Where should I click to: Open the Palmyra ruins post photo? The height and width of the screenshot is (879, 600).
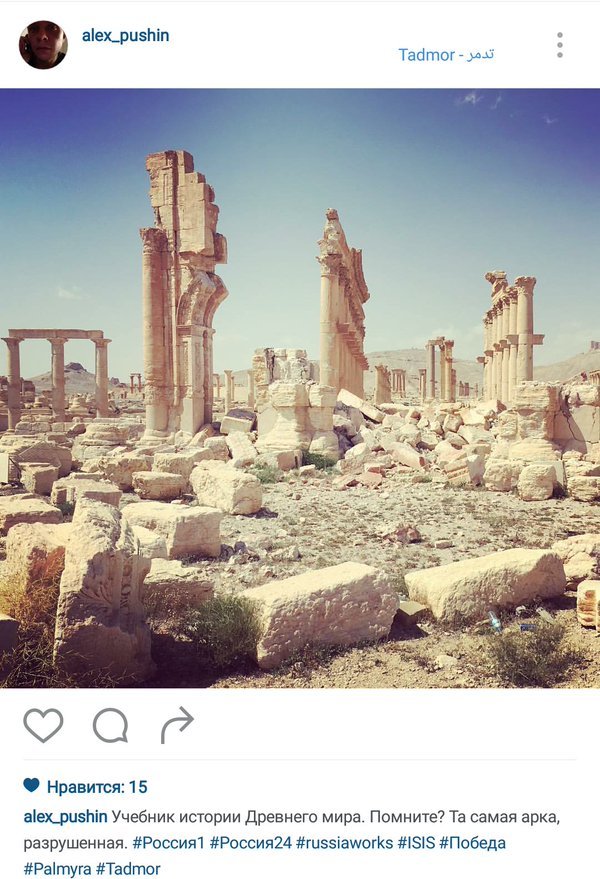(300, 388)
